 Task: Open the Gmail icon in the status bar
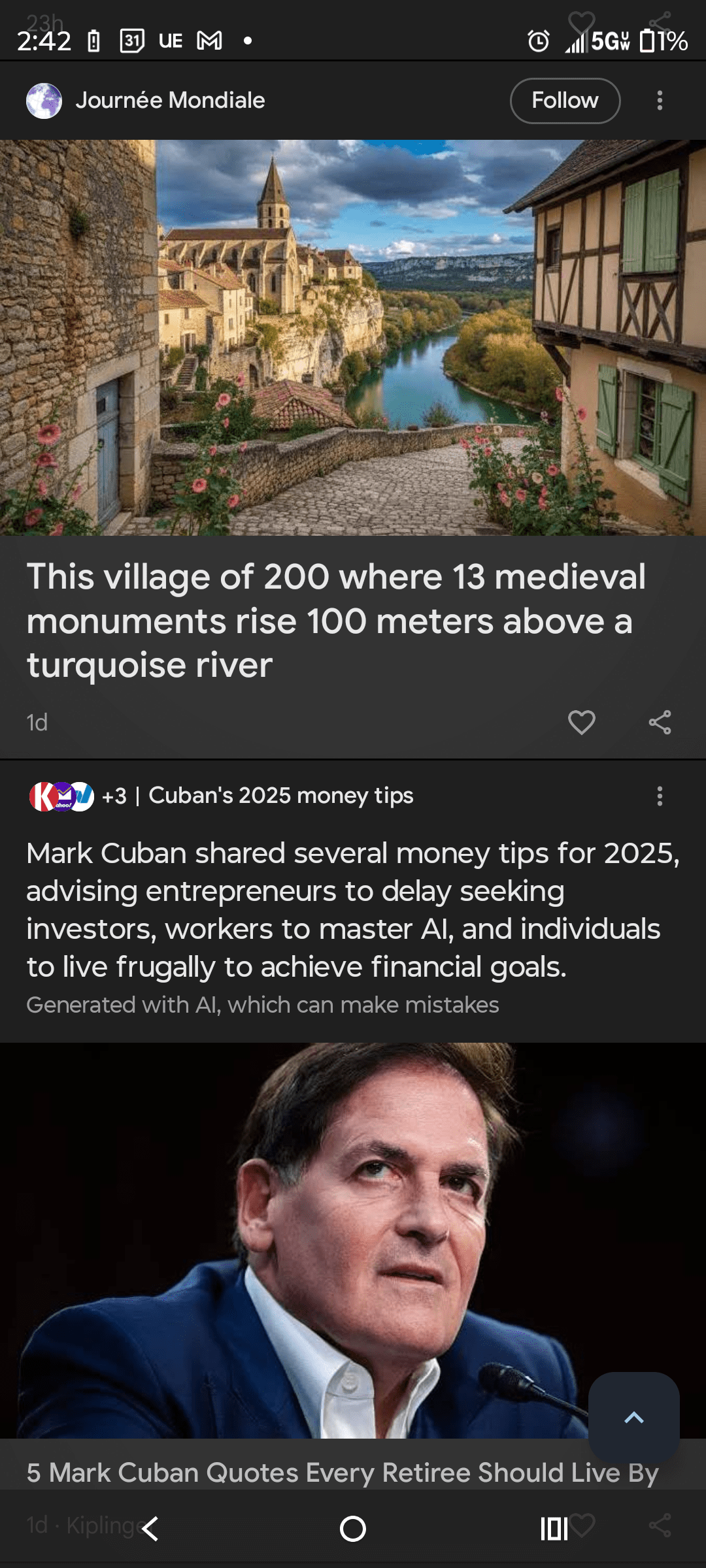pos(208,41)
